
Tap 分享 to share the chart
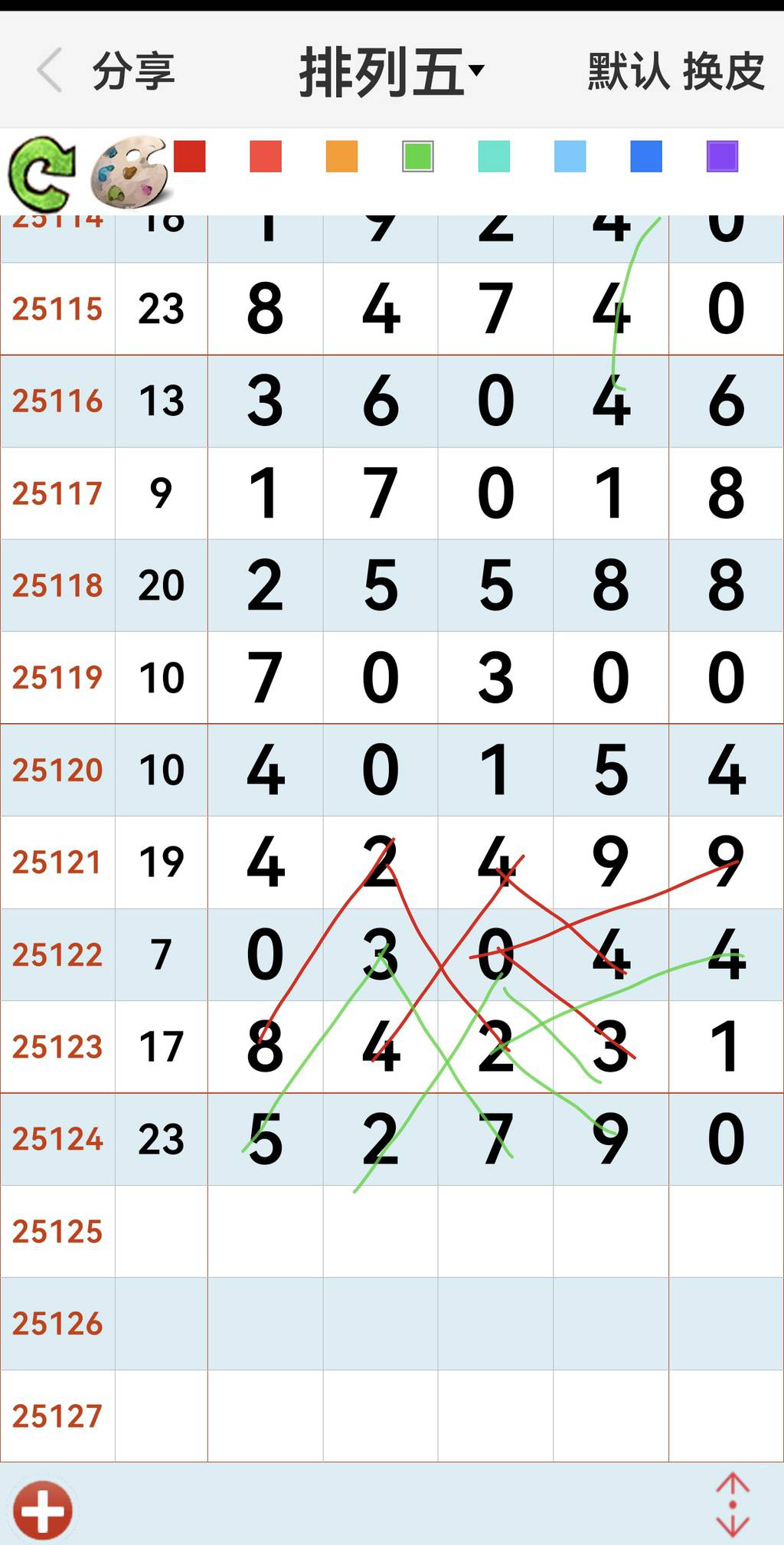[x=136, y=73]
